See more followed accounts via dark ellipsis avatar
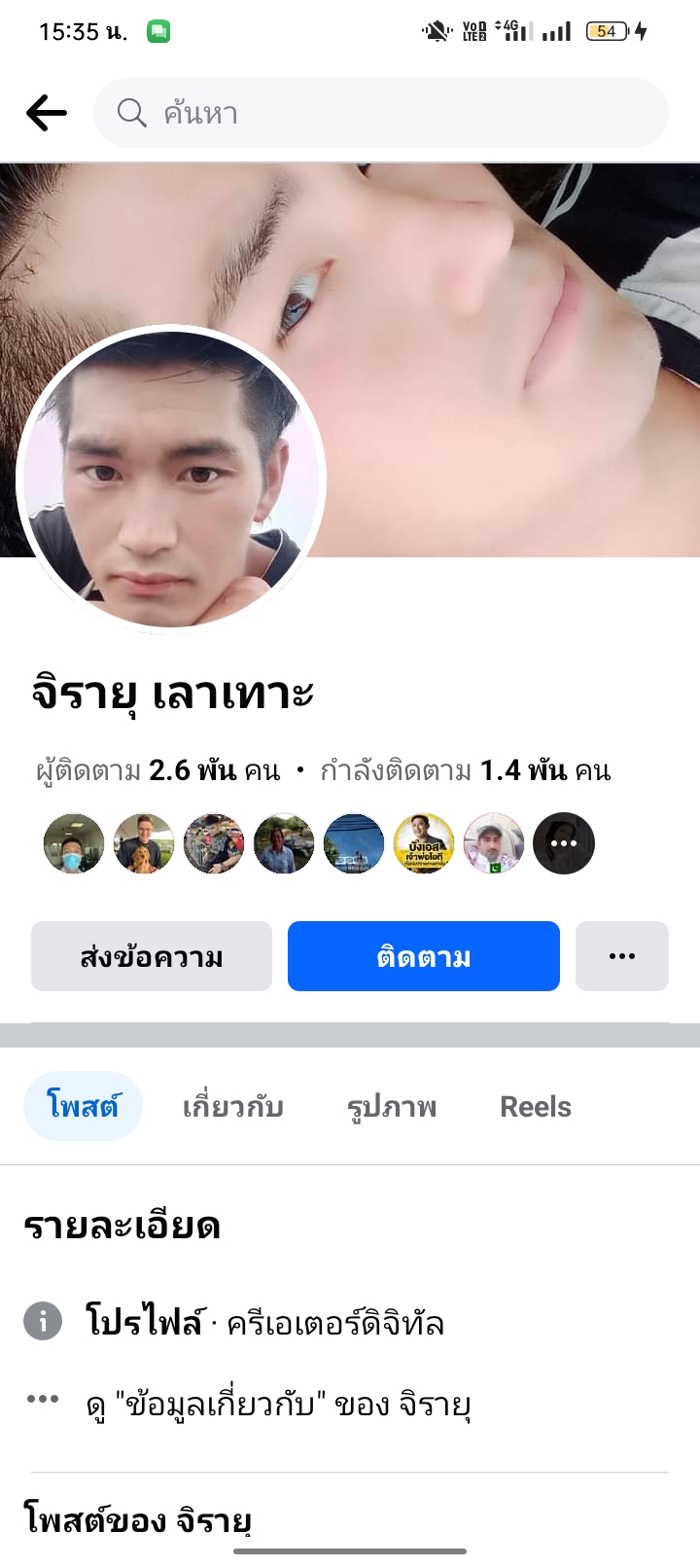700x1568 pixels. [x=564, y=843]
